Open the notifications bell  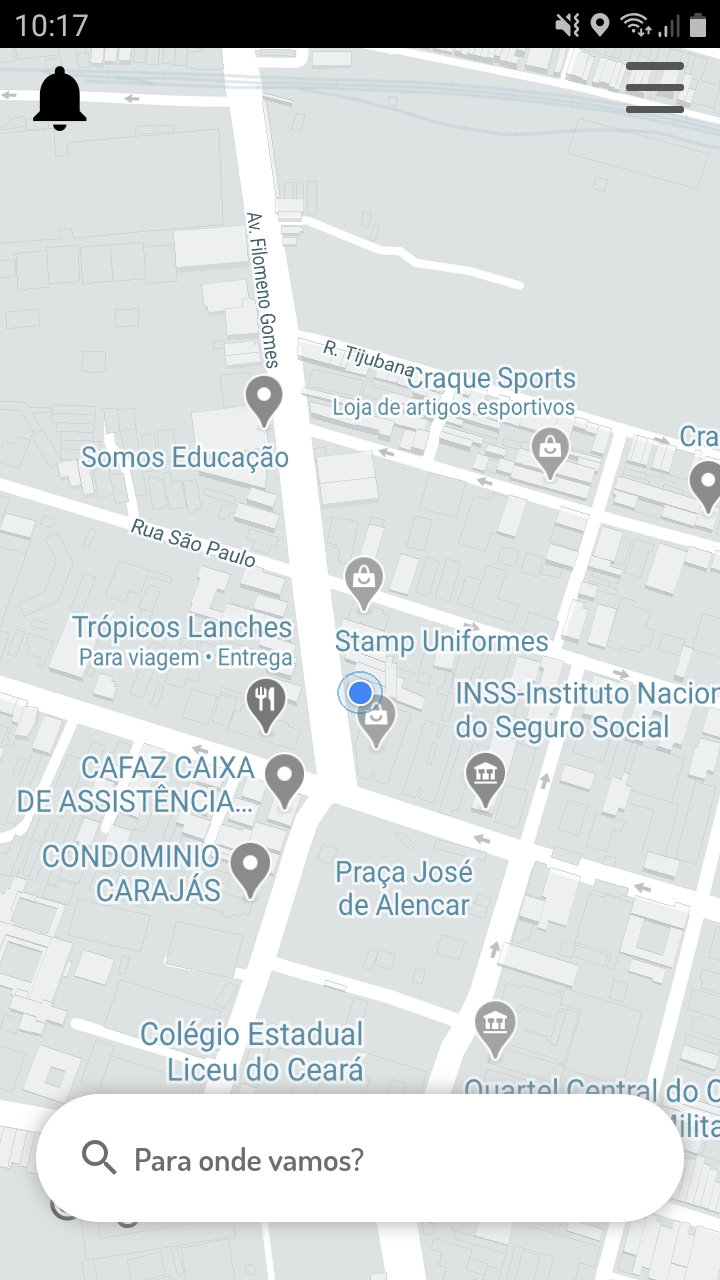pos(60,98)
